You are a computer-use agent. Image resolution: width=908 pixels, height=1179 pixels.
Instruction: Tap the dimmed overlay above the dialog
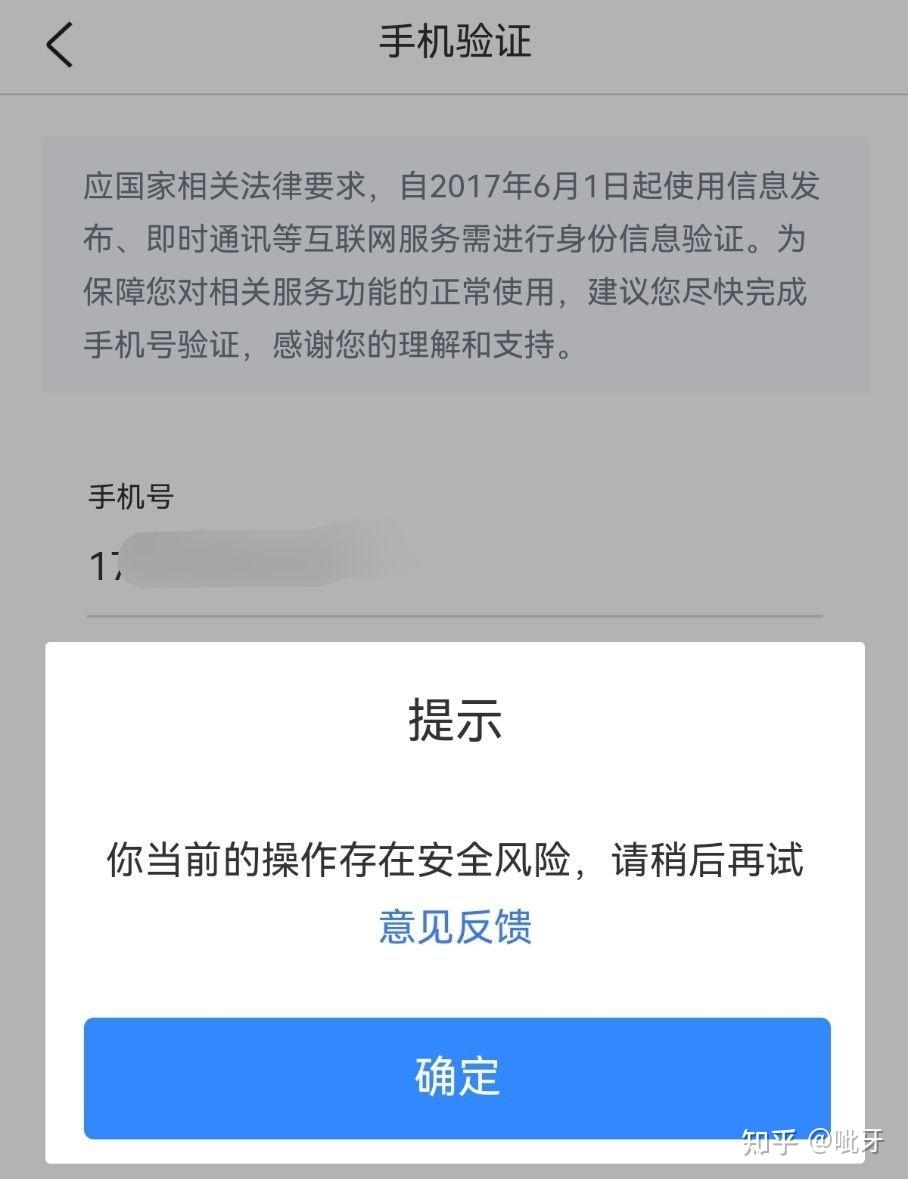tap(454, 440)
